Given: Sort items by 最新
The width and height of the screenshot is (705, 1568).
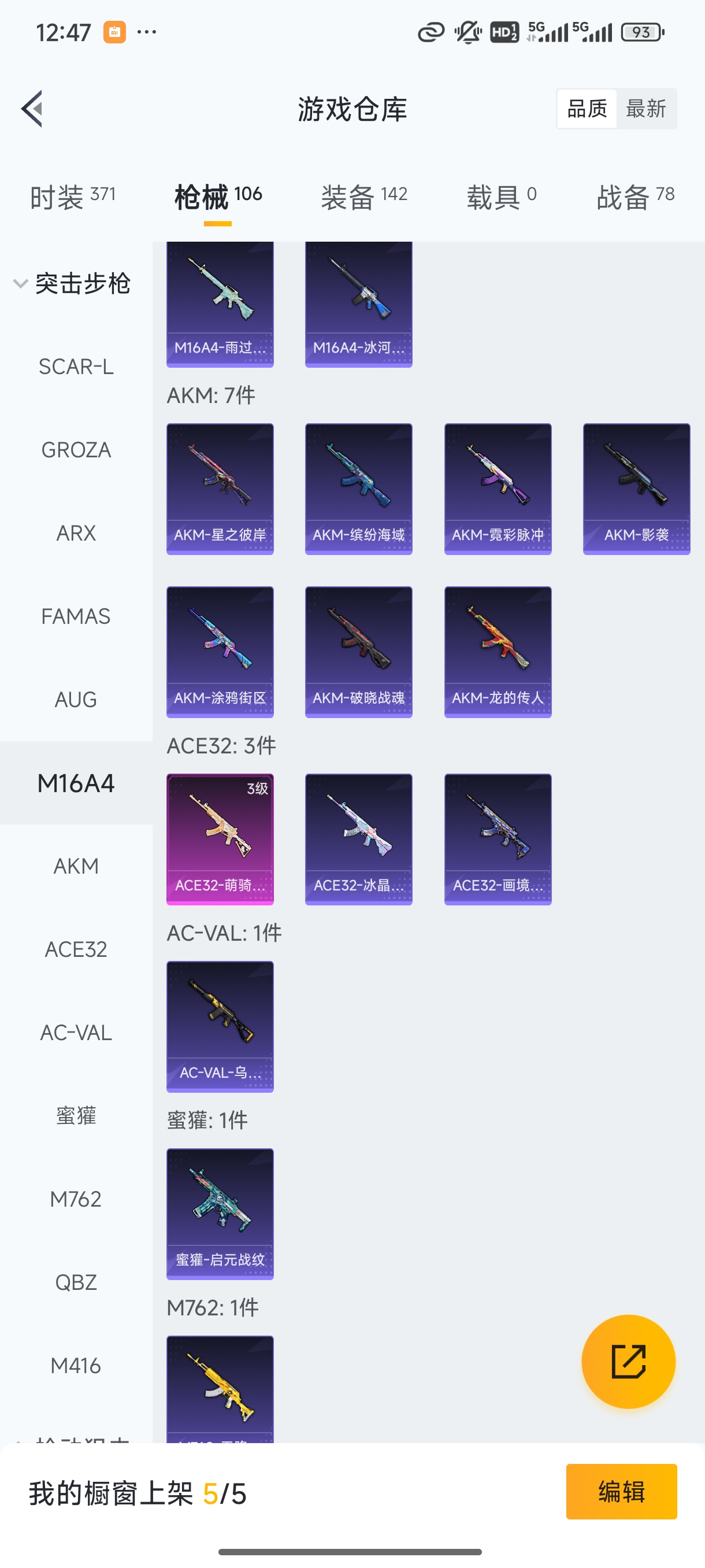Looking at the screenshot, I should coord(645,109).
